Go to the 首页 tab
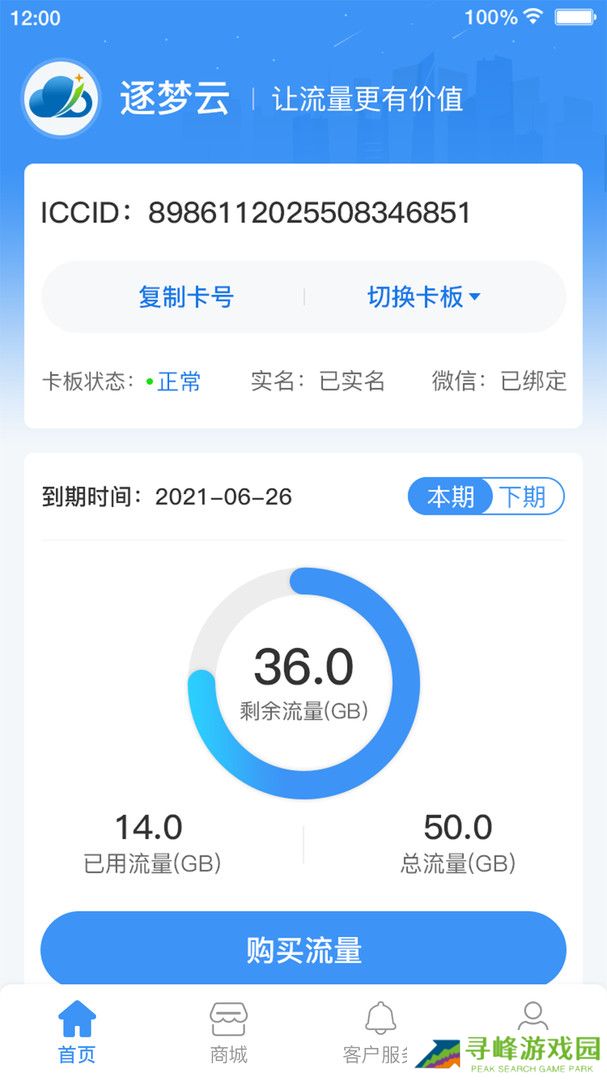 point(77,1032)
